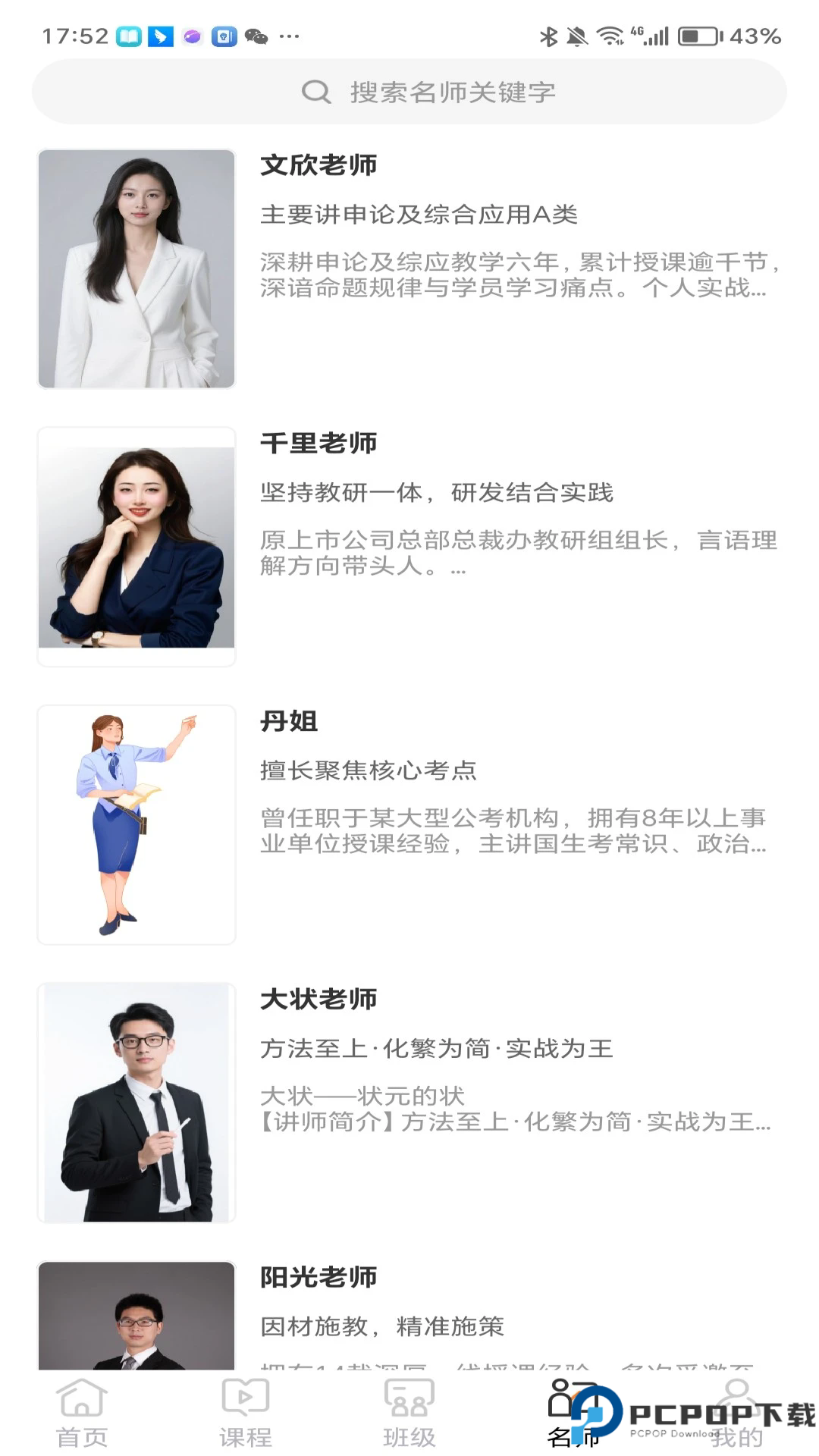This screenshot has width=819, height=1456.
Task: Tap the Bluetooth icon in status bar
Action: click(549, 35)
